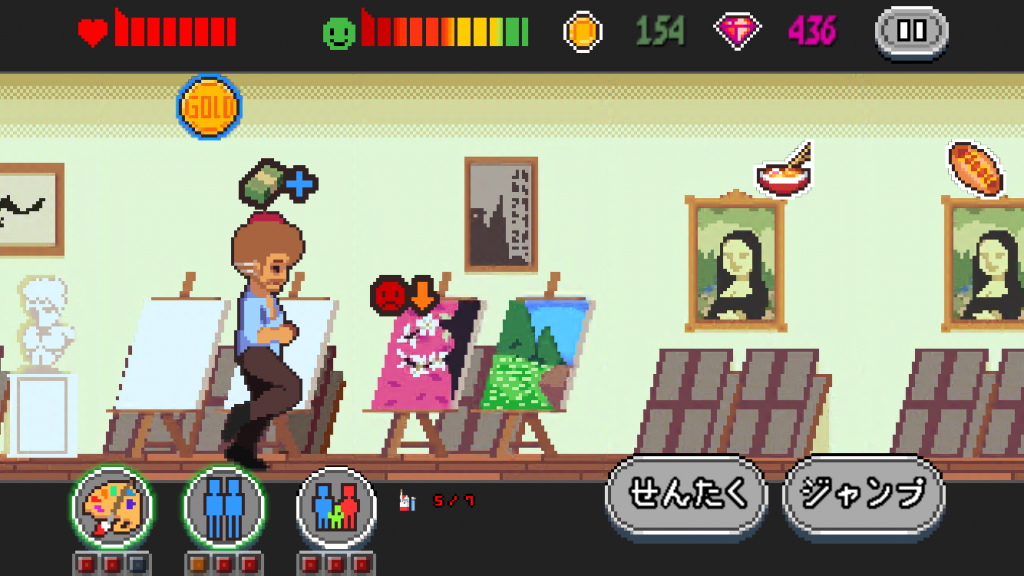1024x576 pixels.
Task: Tap the ジャンプ jump button
Action: [x=864, y=494]
